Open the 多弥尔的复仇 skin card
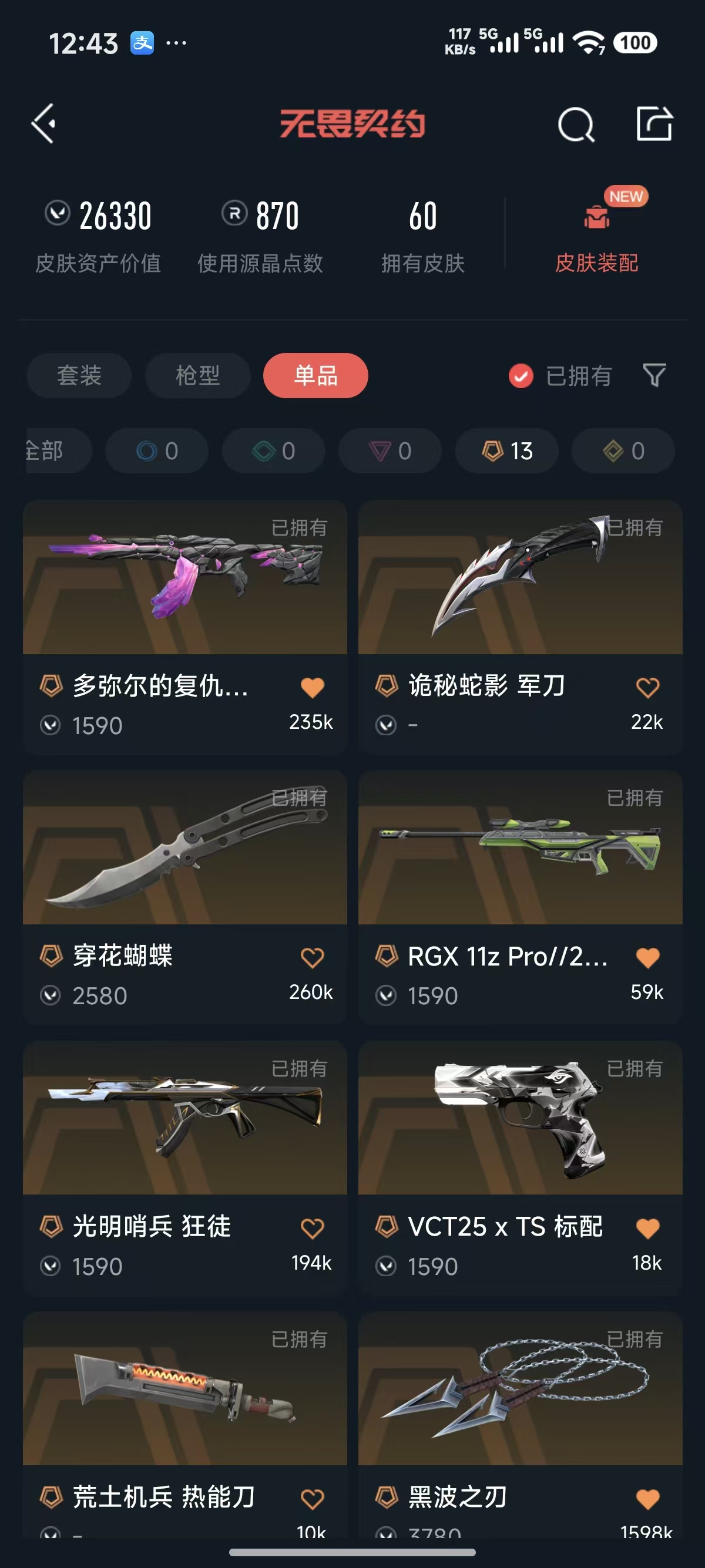 tap(184, 578)
